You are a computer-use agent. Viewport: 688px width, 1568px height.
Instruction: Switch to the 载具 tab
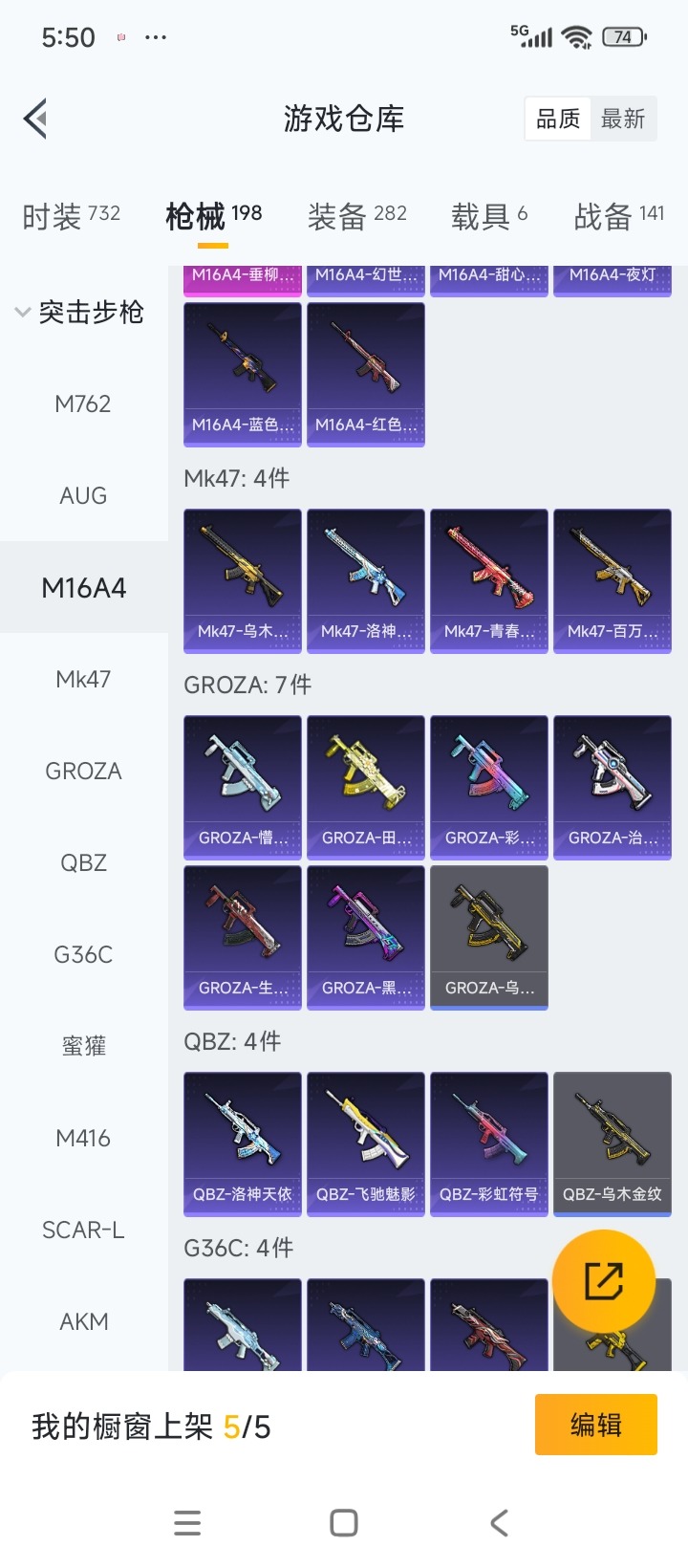[488, 216]
